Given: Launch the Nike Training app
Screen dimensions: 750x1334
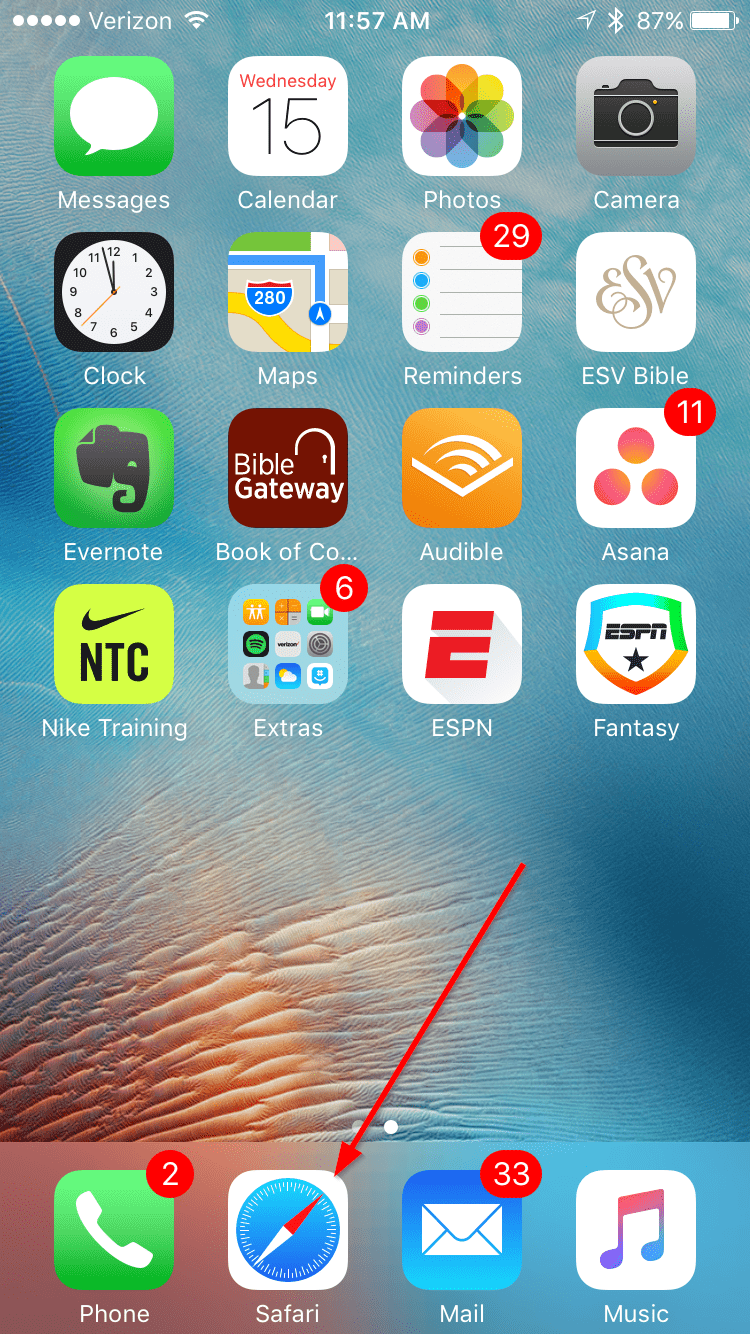Looking at the screenshot, I should 114,644.
